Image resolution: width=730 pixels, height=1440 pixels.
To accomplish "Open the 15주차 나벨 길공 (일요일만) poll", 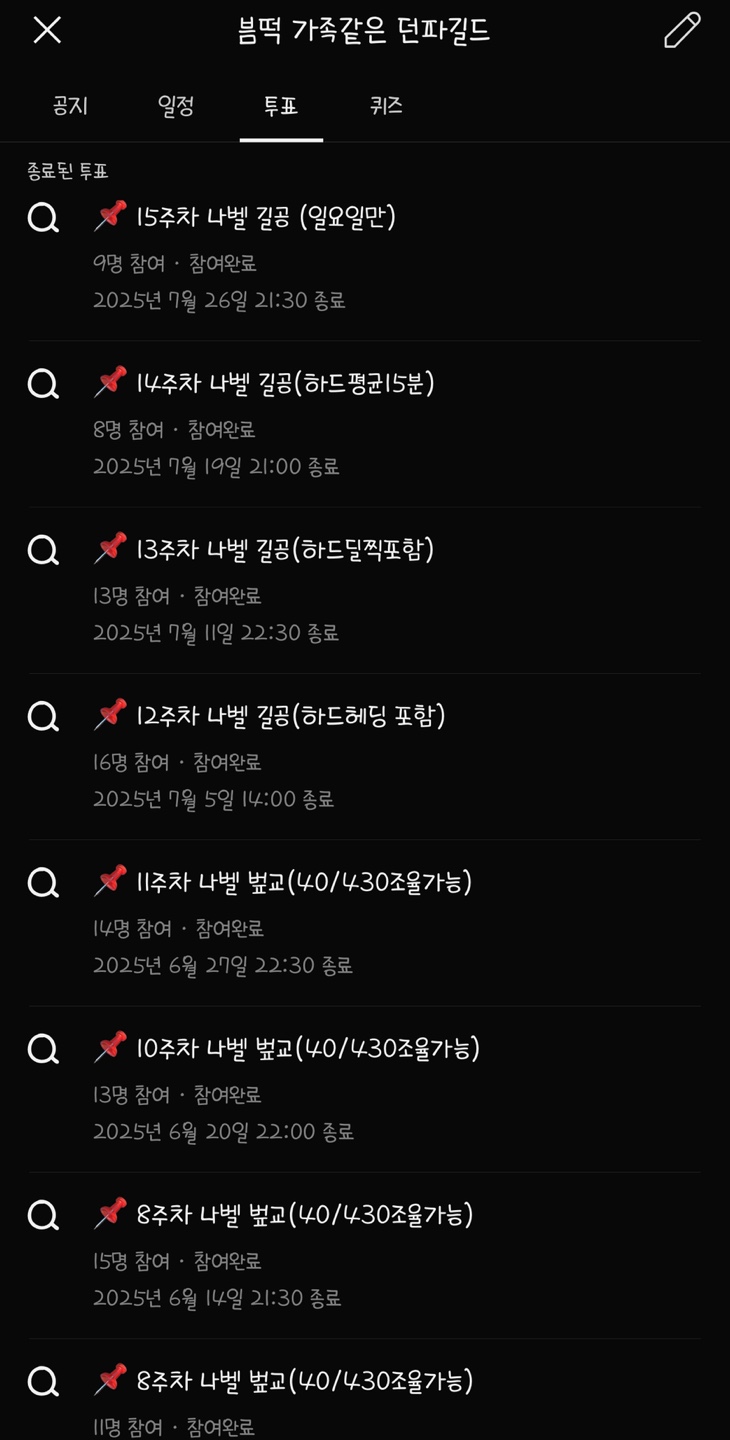I will coord(266,217).
